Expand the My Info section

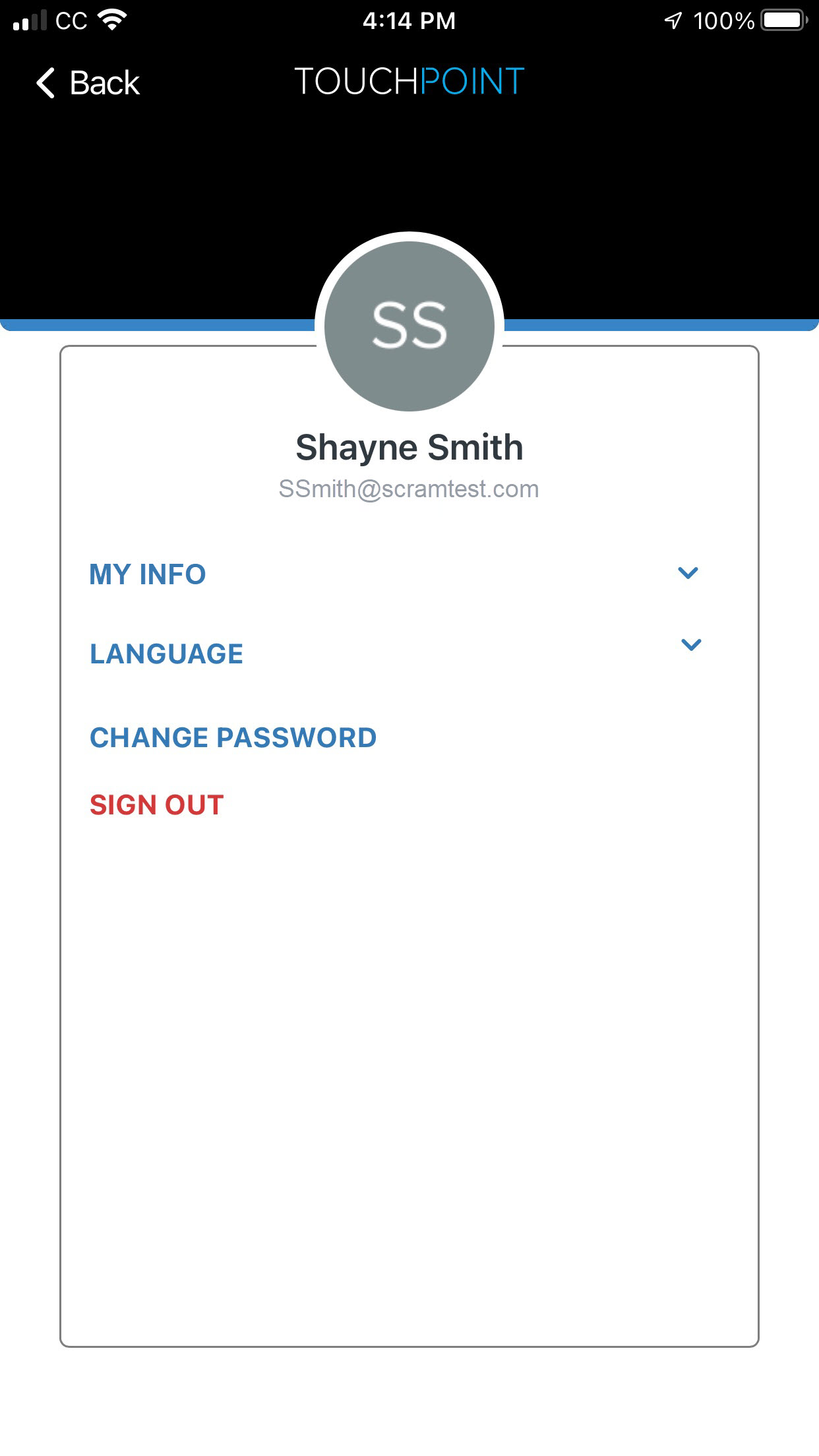coord(688,573)
